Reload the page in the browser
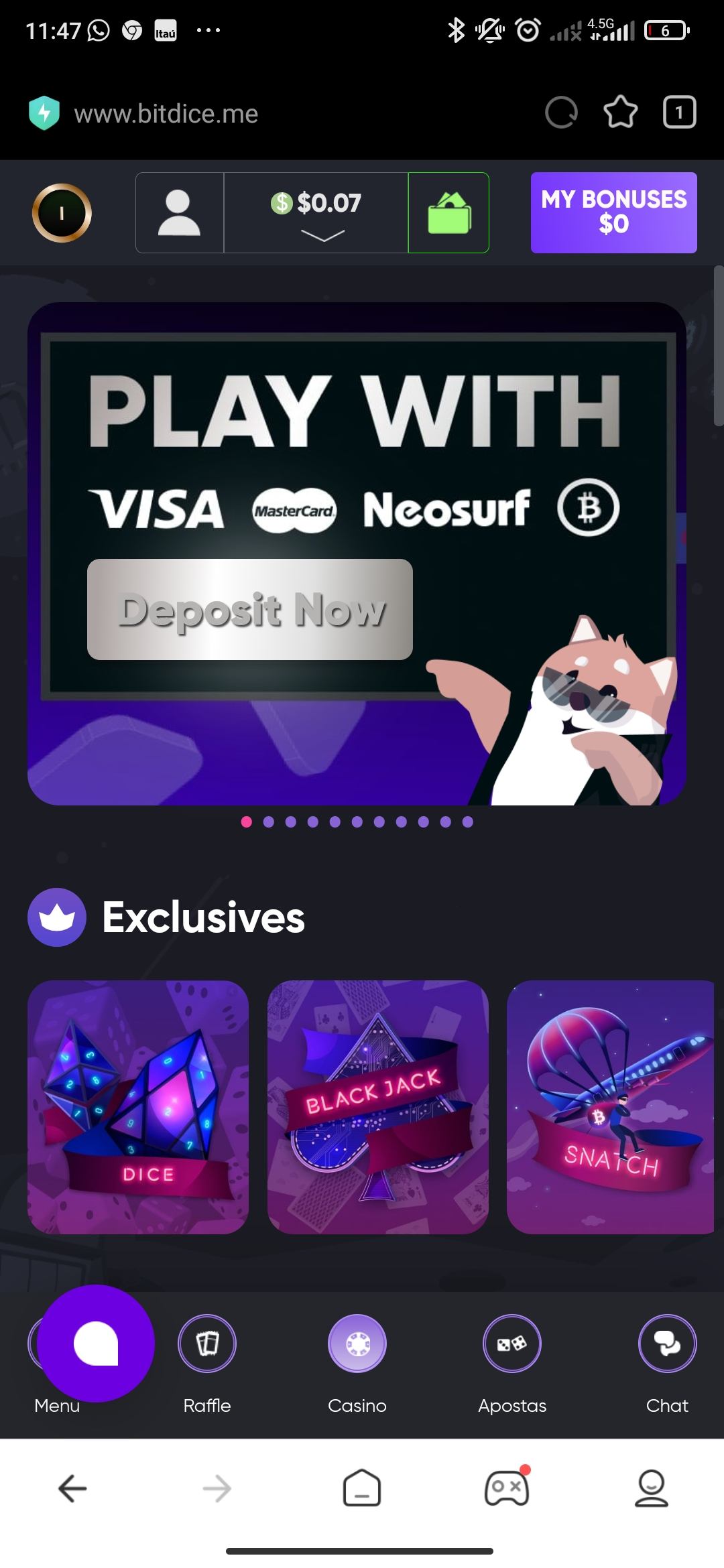The image size is (724, 1568). point(561,113)
